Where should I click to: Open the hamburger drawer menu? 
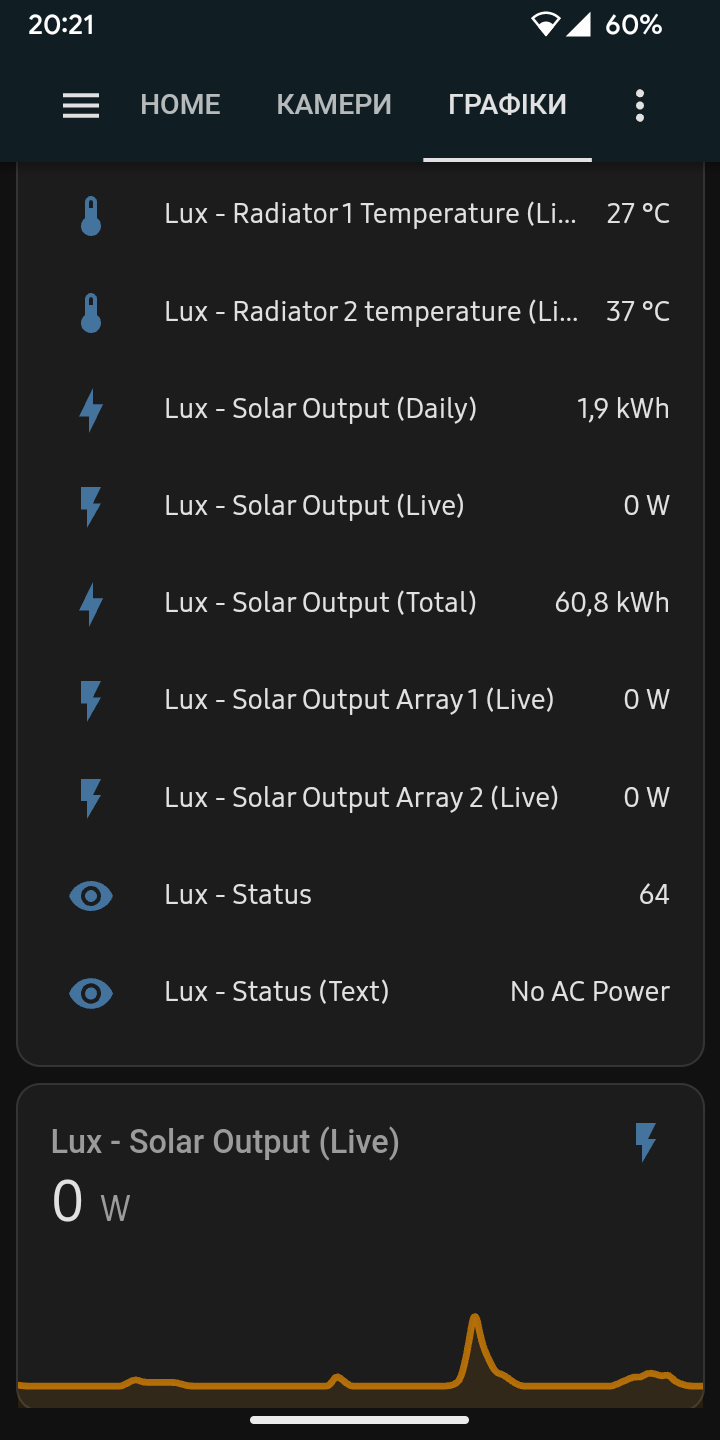coord(81,105)
